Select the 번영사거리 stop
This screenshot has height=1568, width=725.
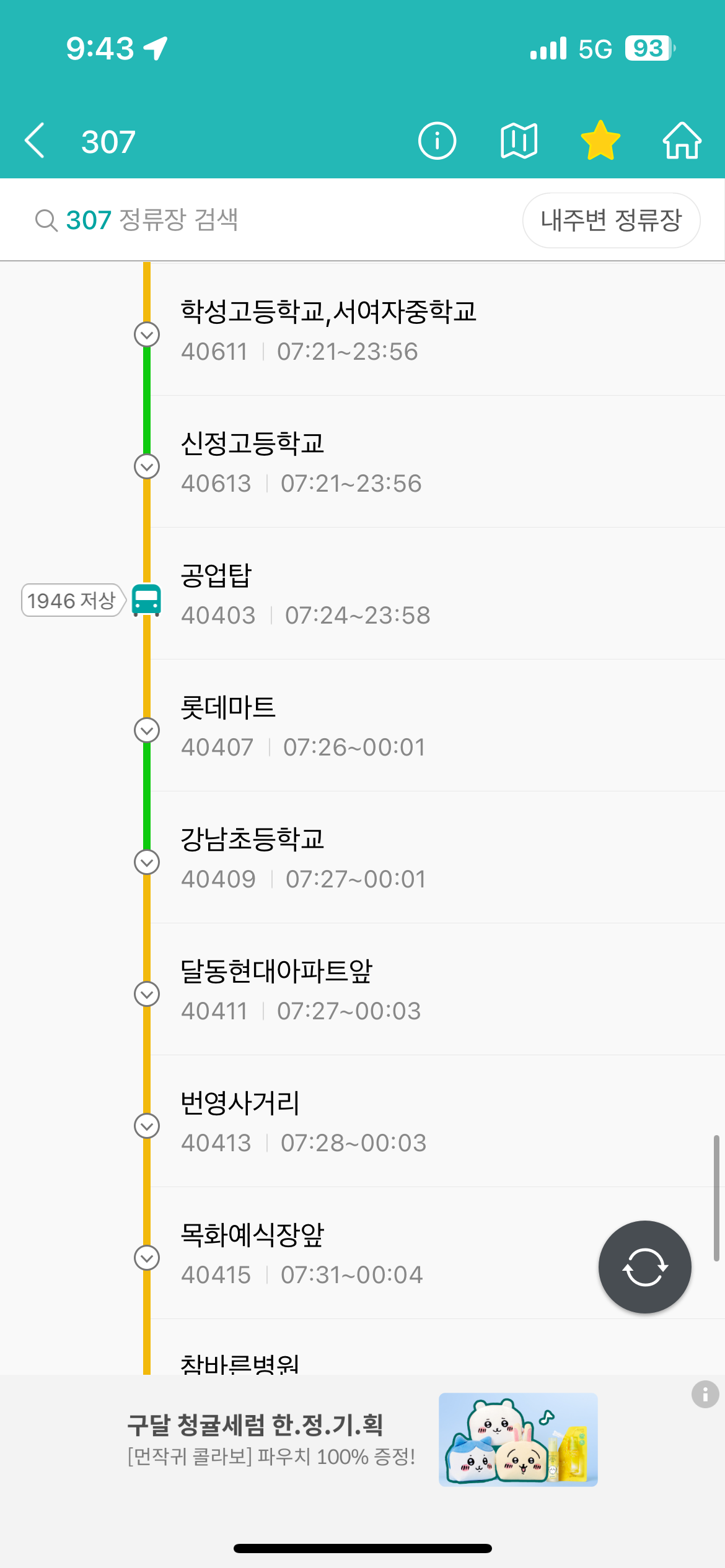[303, 1122]
